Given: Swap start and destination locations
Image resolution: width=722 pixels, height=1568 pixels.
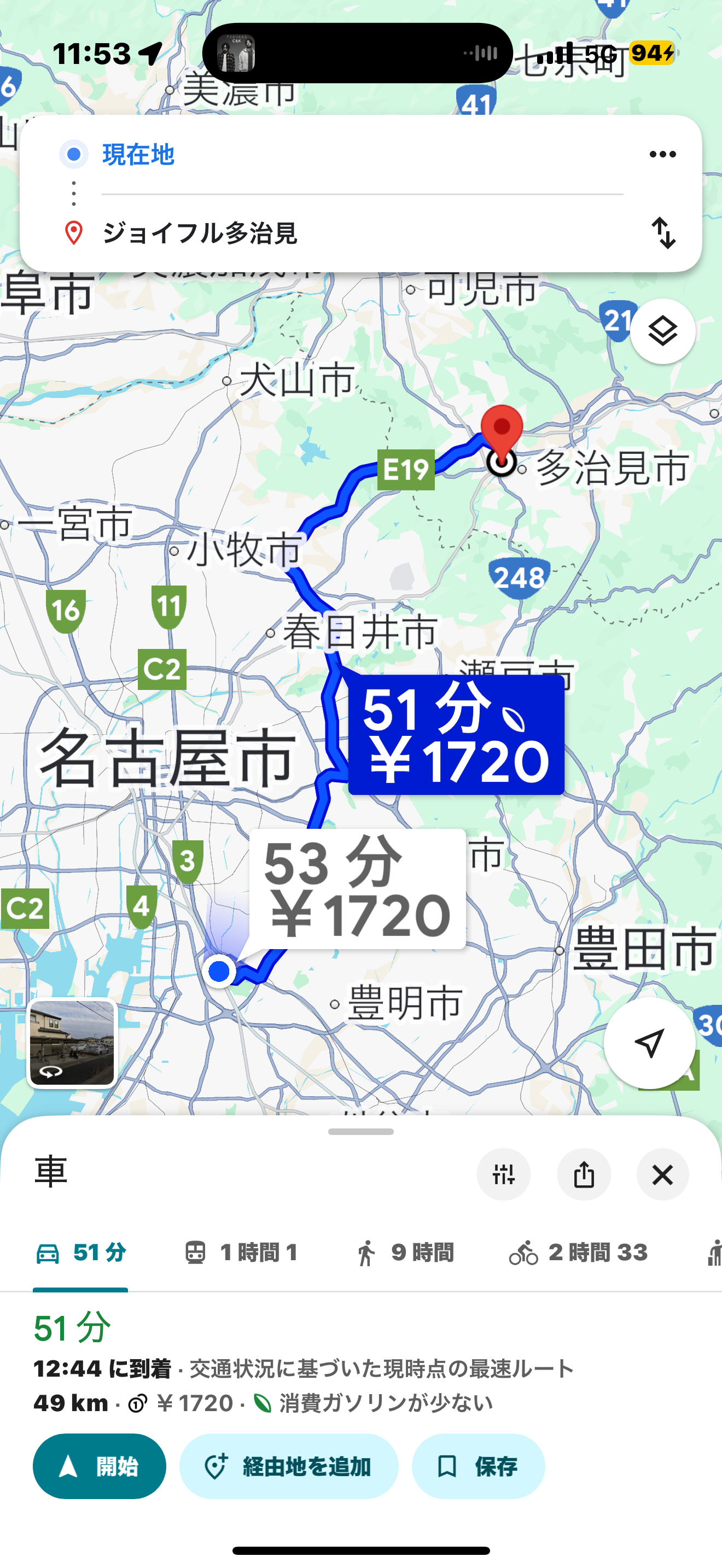Looking at the screenshot, I should (x=663, y=233).
